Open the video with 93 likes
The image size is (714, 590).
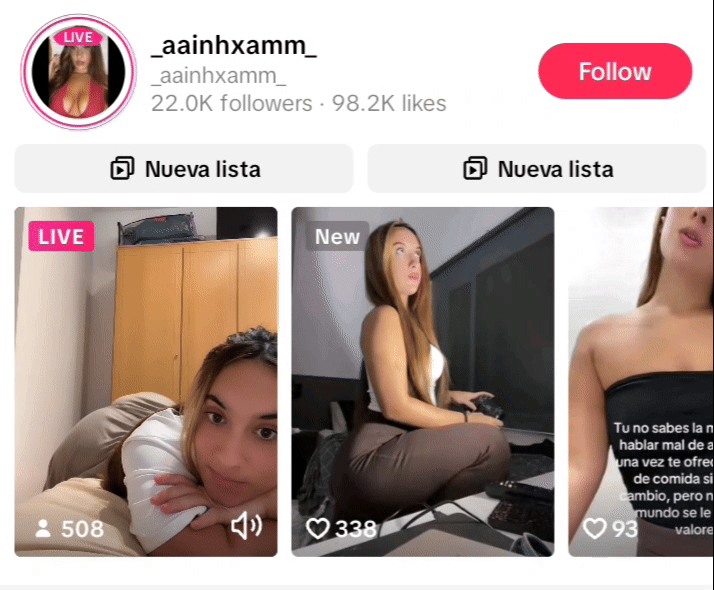click(x=640, y=380)
